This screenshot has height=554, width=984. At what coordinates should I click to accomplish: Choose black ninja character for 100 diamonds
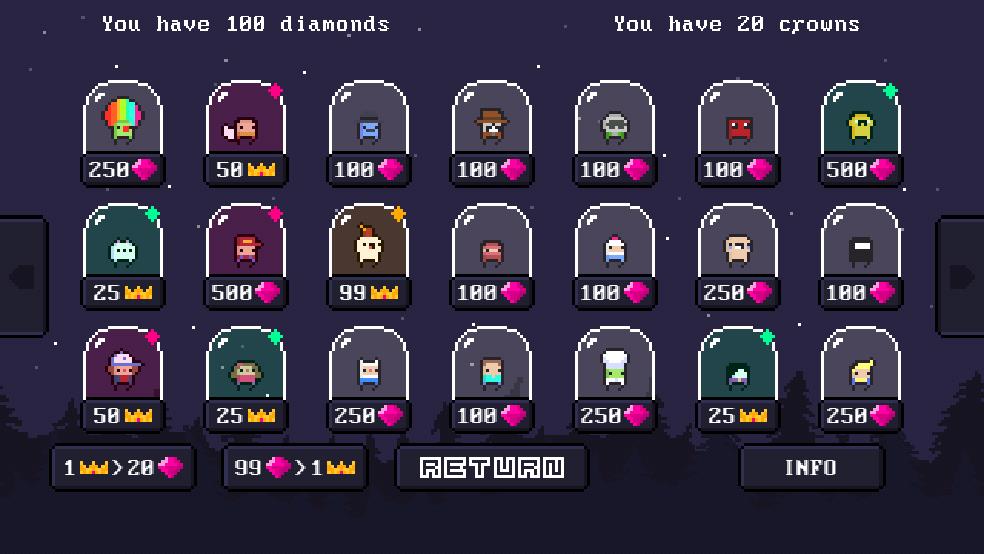860,253
